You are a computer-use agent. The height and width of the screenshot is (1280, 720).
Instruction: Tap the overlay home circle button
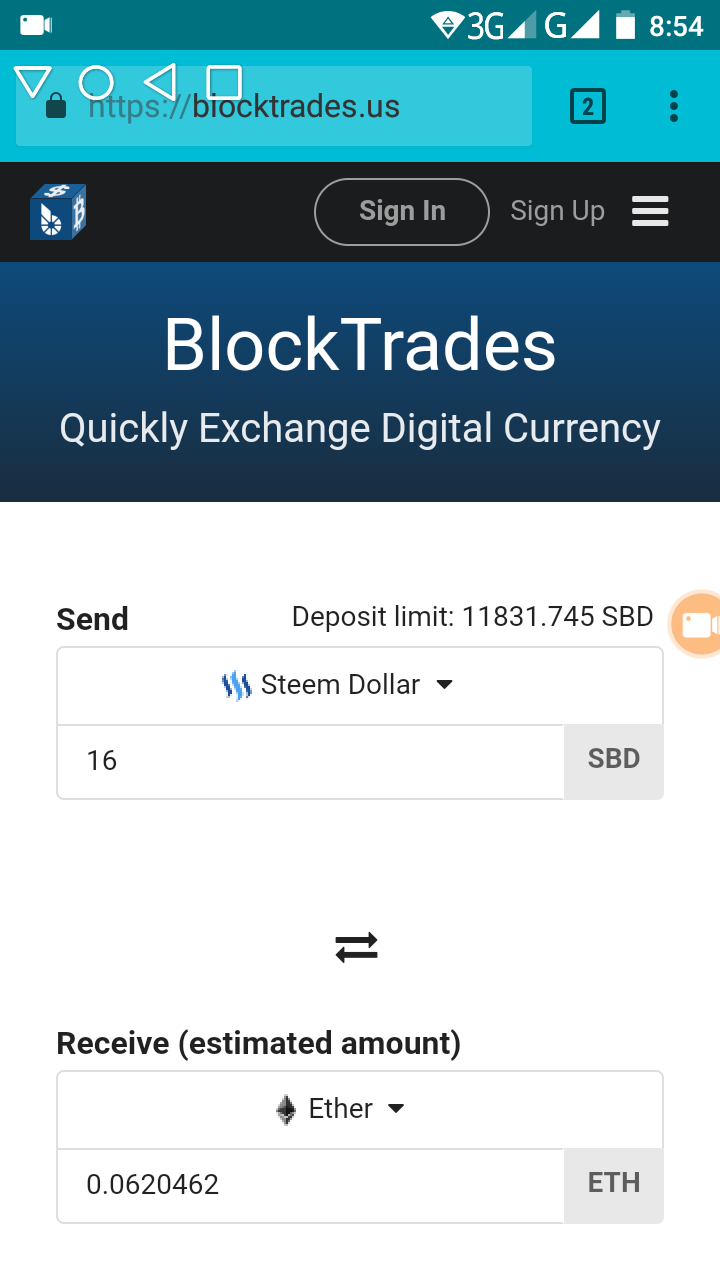(96, 82)
